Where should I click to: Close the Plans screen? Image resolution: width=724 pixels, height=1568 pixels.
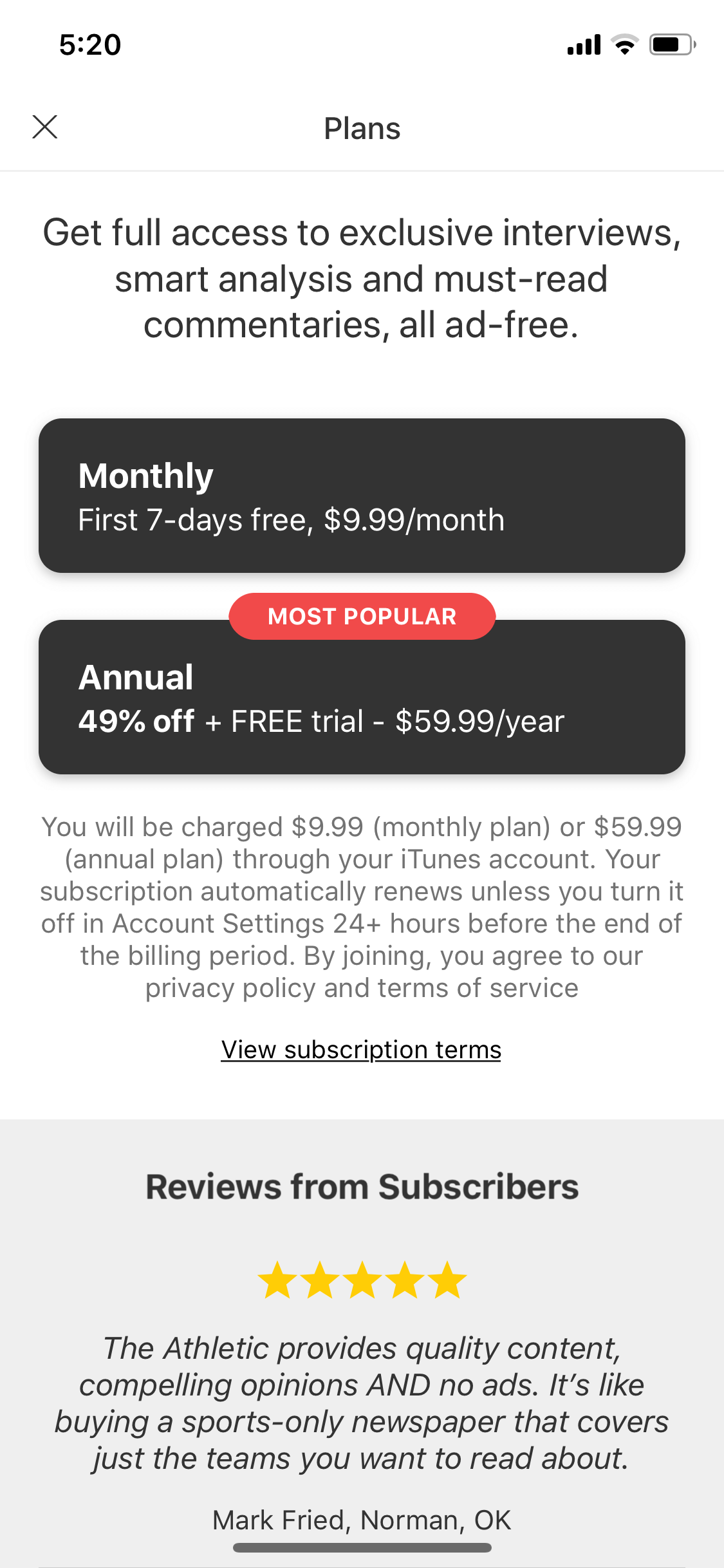click(x=45, y=127)
